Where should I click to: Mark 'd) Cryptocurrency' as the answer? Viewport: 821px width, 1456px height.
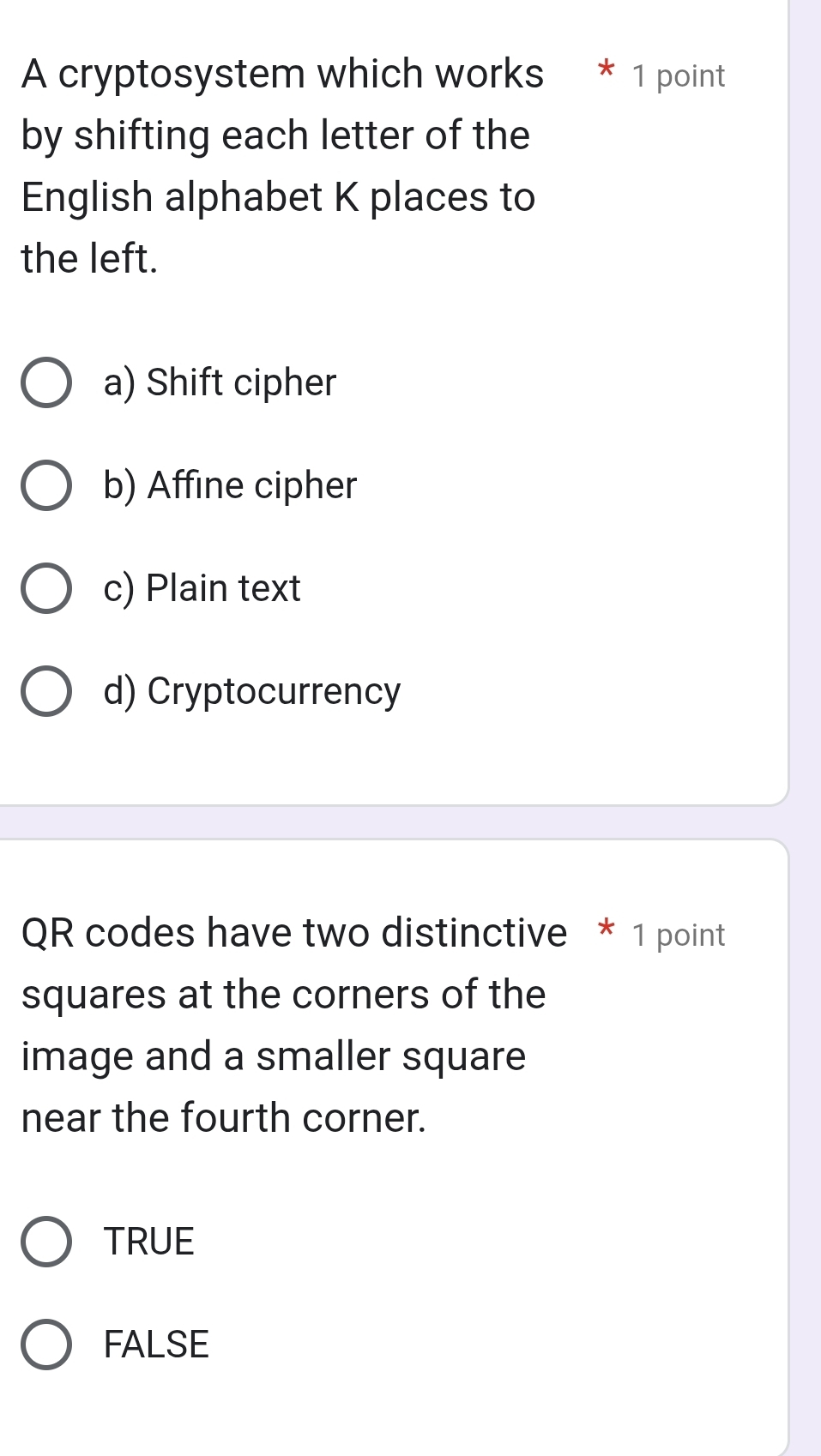point(46,691)
